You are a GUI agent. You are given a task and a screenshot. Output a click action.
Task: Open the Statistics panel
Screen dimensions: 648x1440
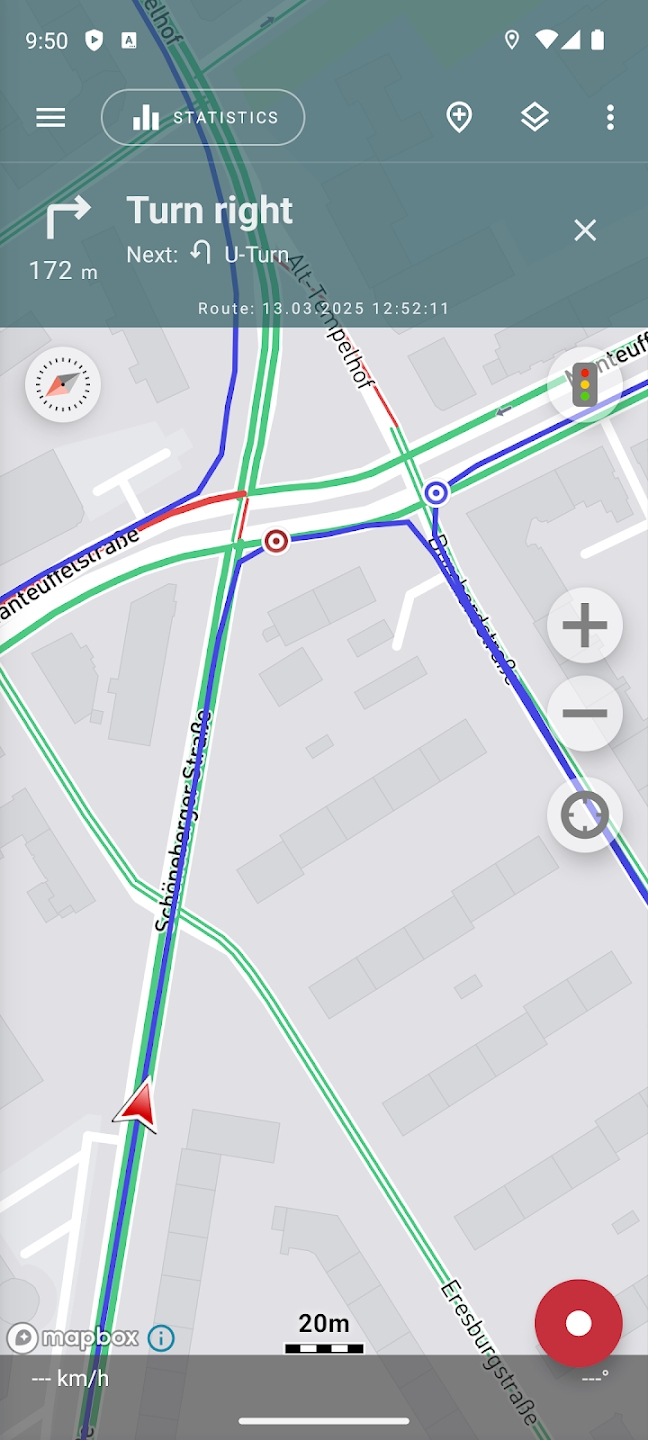tap(203, 118)
